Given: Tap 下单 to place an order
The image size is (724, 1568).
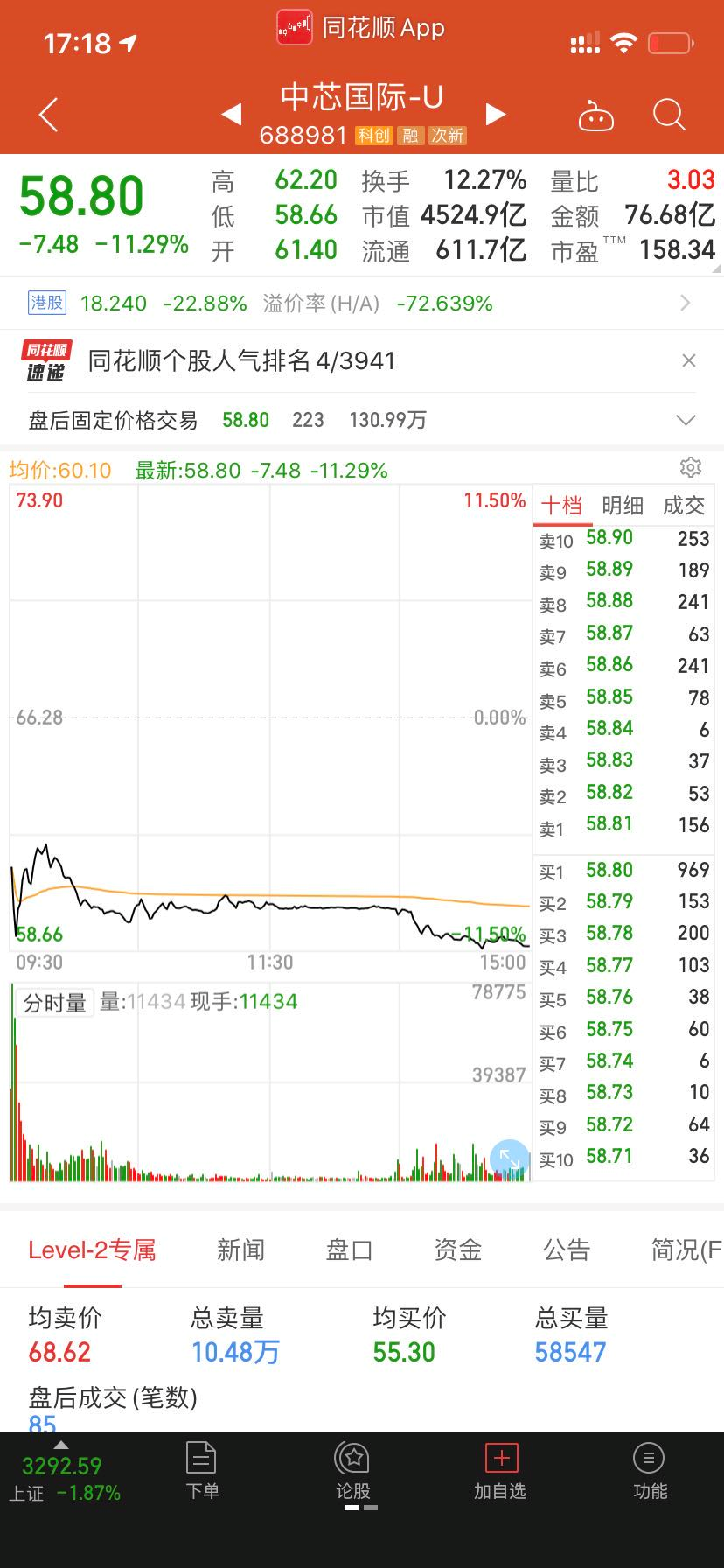Looking at the screenshot, I should (202, 1472).
